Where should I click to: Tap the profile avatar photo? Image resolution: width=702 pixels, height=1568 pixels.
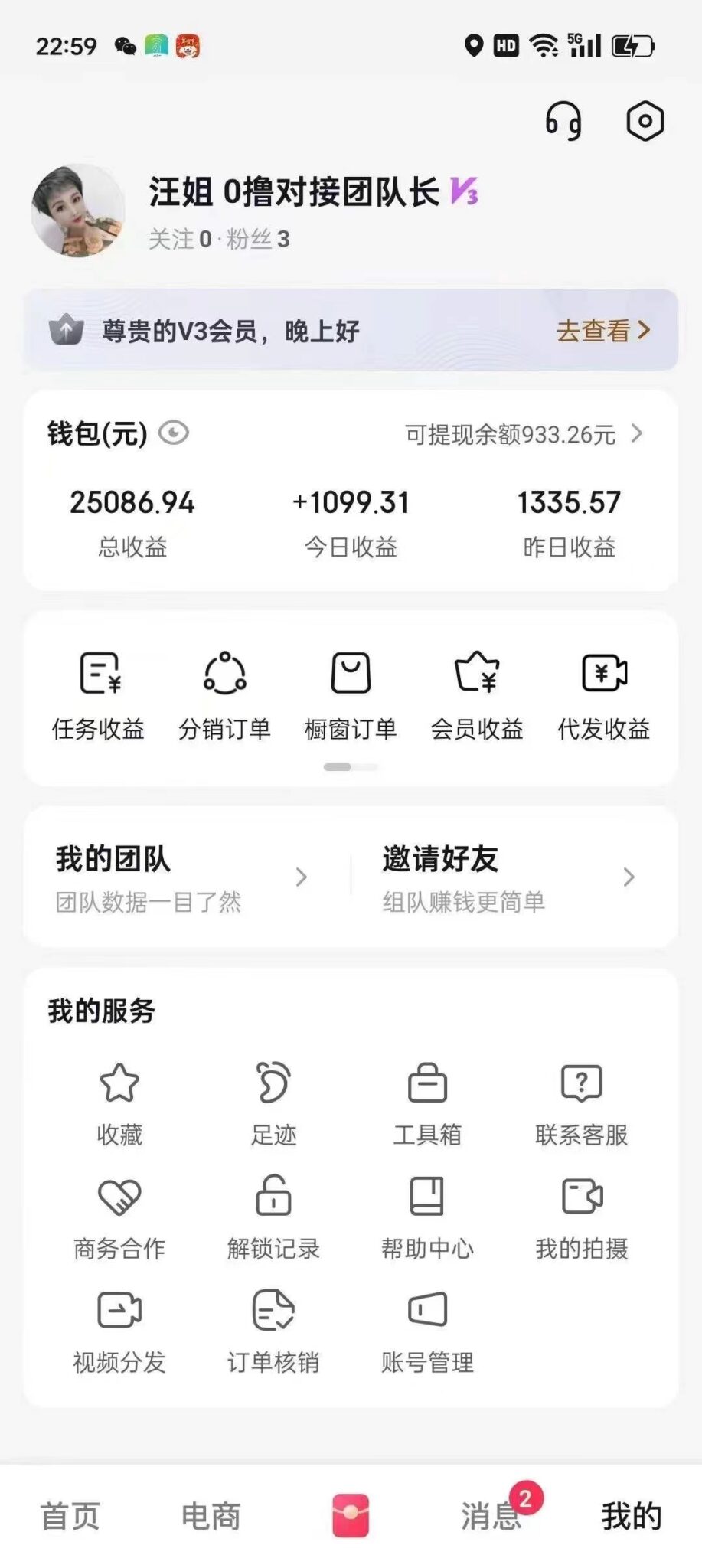click(x=78, y=211)
